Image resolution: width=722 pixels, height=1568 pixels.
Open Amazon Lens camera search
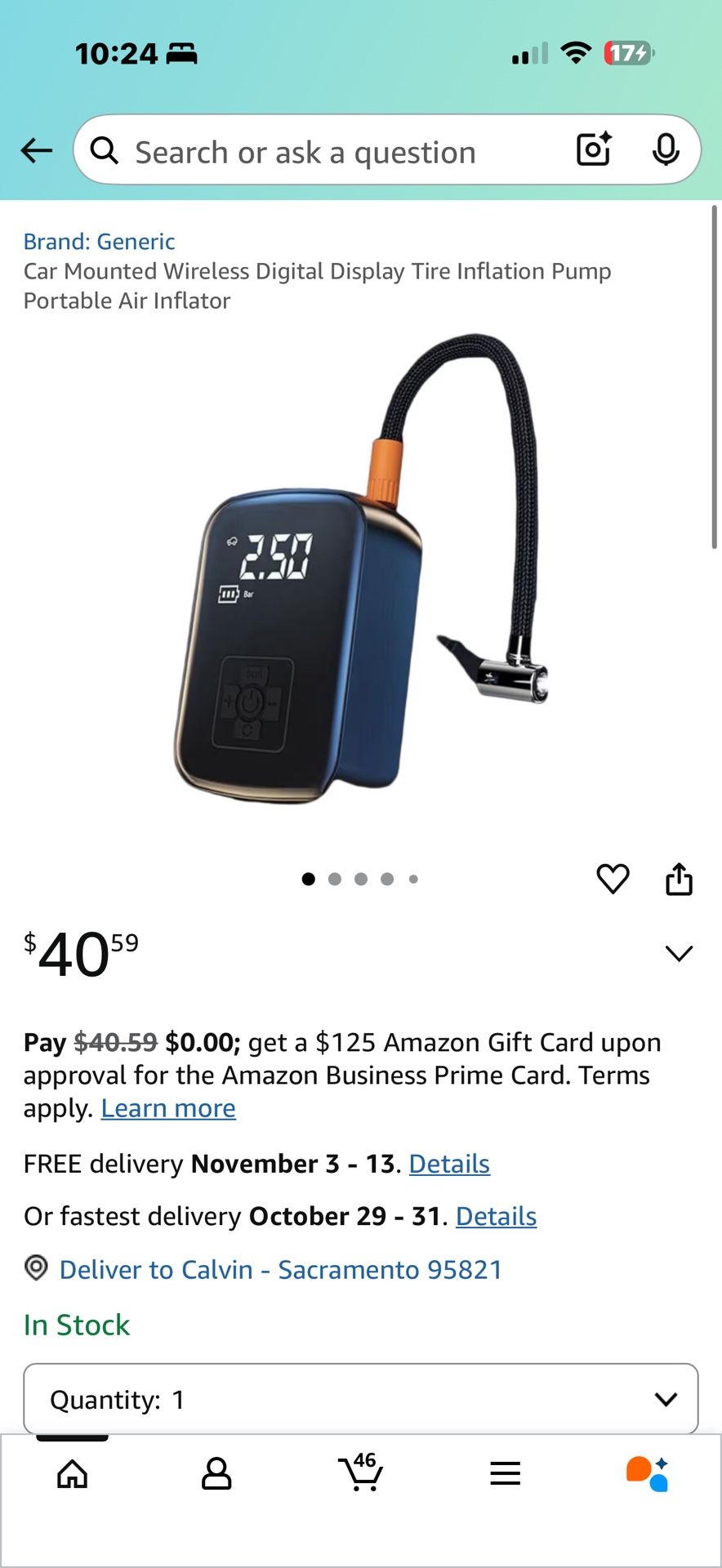[x=593, y=149]
